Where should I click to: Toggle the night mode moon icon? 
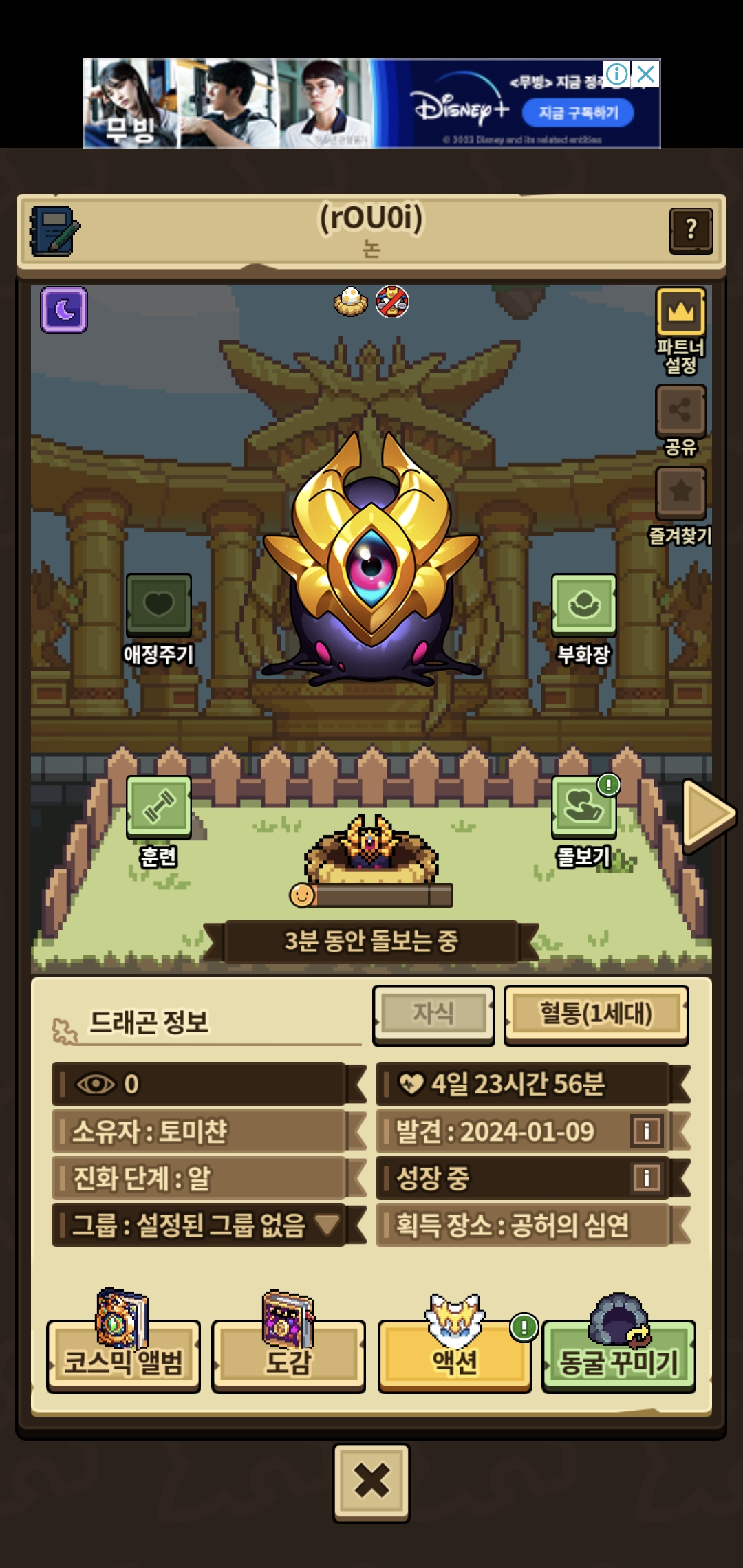(x=64, y=310)
